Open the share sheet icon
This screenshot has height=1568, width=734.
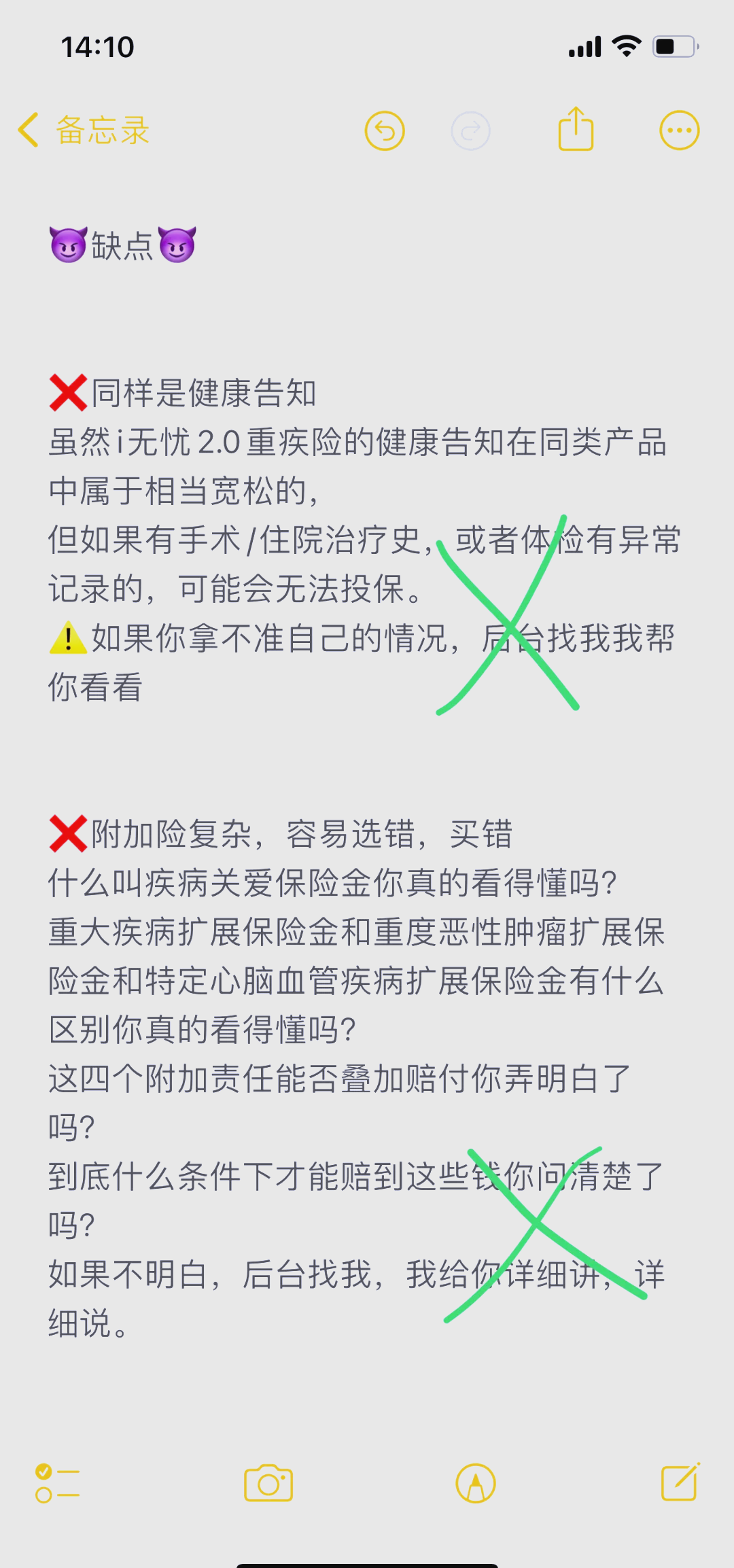(574, 129)
